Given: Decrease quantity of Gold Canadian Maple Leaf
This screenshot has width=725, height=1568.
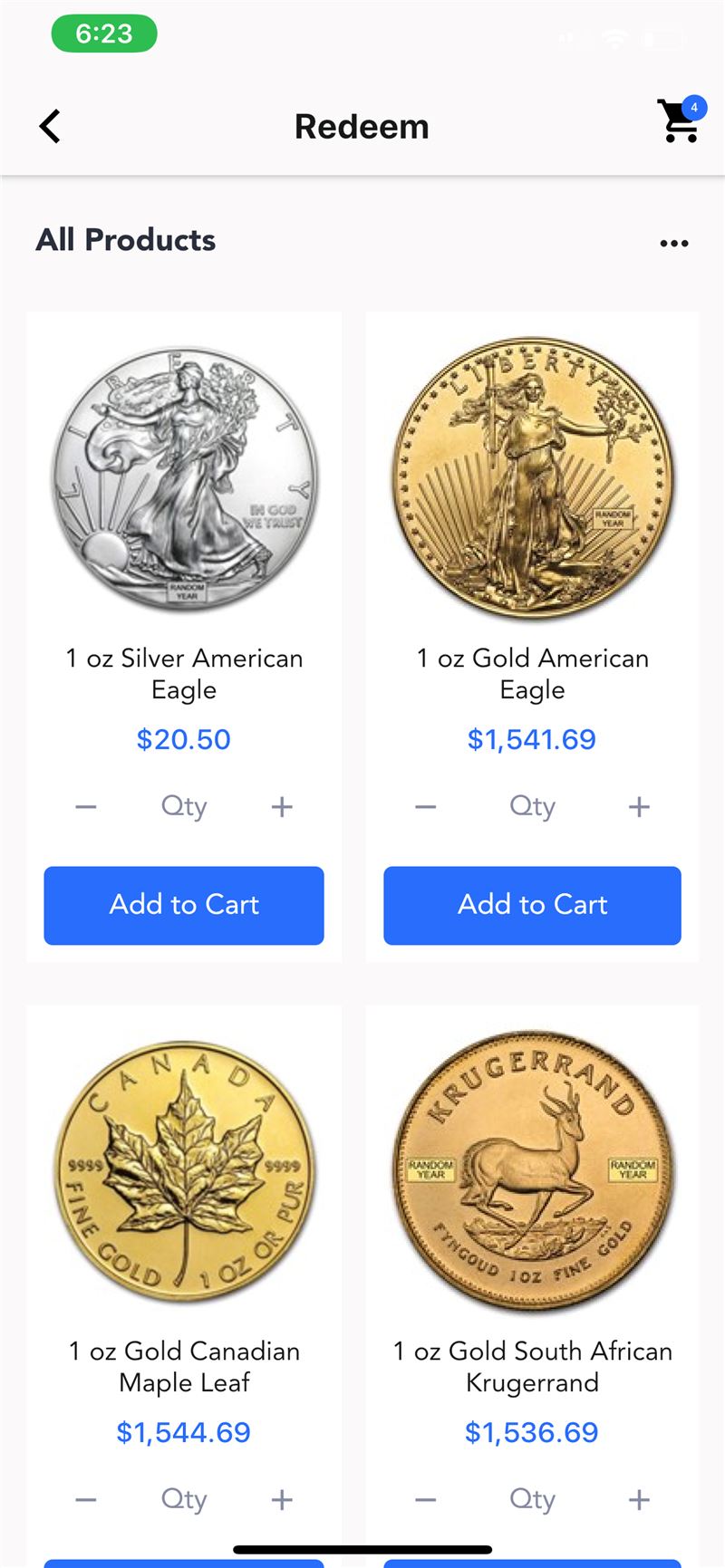Looking at the screenshot, I should click(86, 1499).
